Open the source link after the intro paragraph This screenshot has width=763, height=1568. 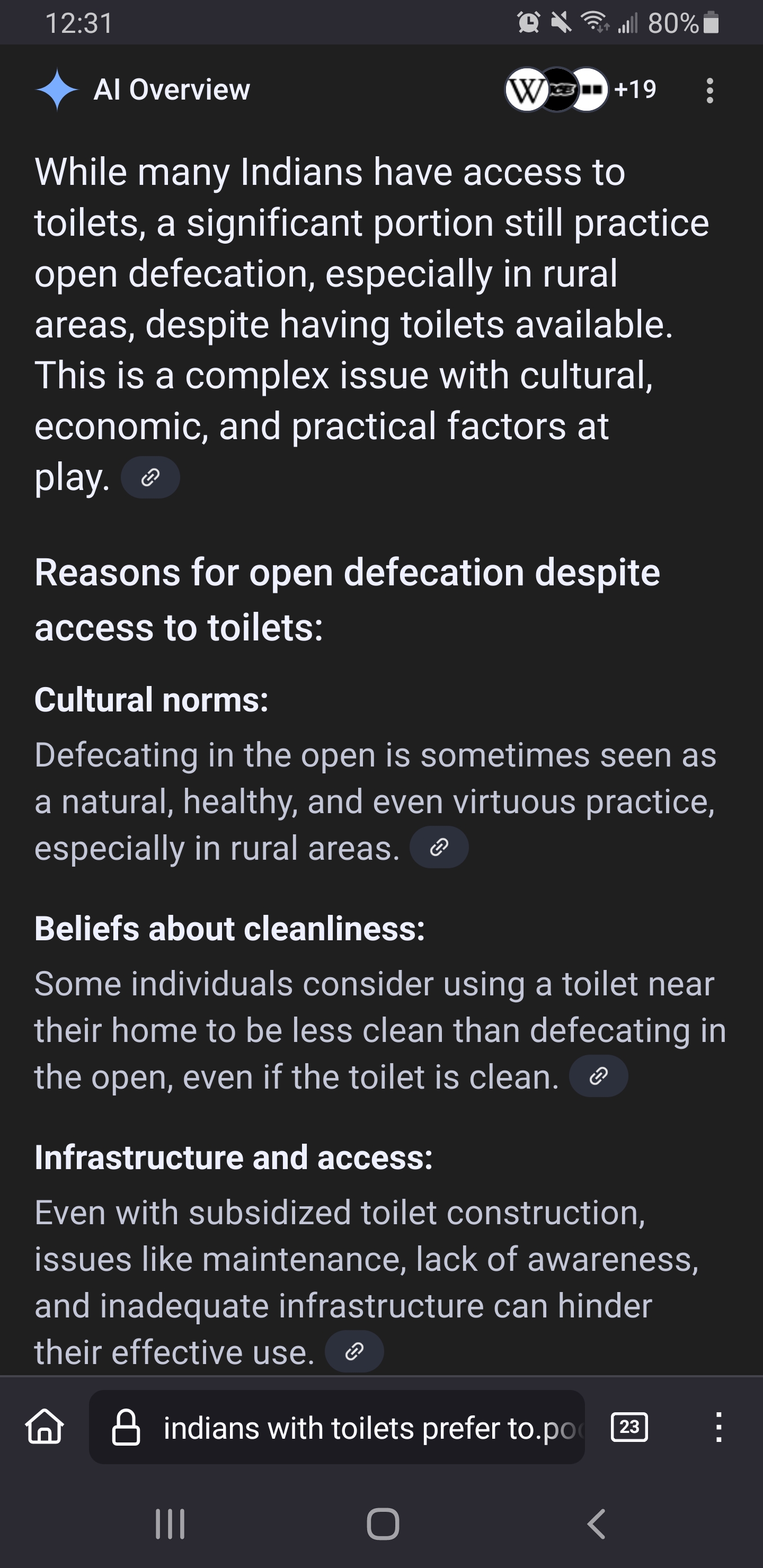tap(150, 478)
